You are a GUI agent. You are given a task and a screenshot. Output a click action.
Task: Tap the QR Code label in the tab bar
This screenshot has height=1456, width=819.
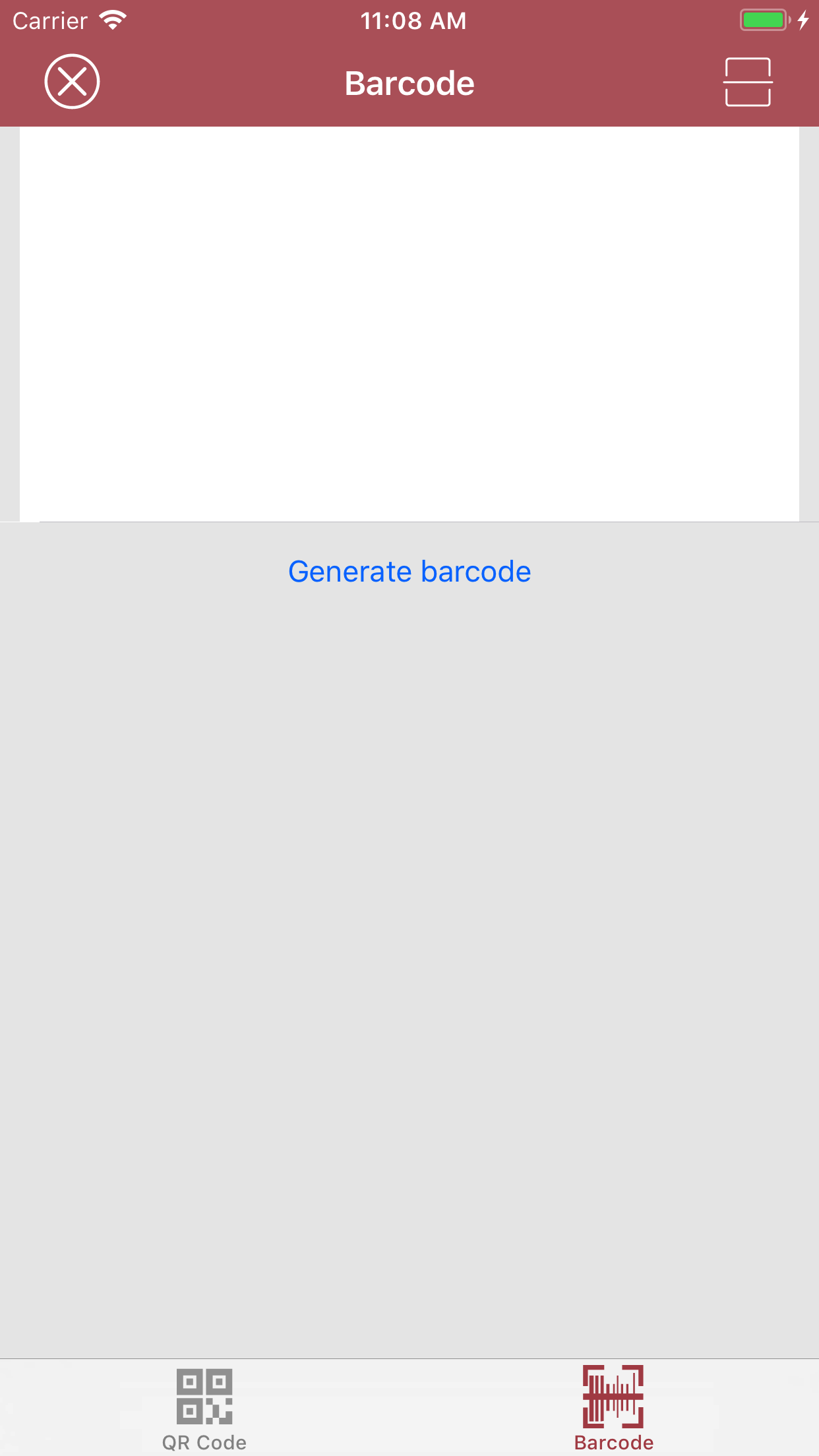pos(204,1441)
